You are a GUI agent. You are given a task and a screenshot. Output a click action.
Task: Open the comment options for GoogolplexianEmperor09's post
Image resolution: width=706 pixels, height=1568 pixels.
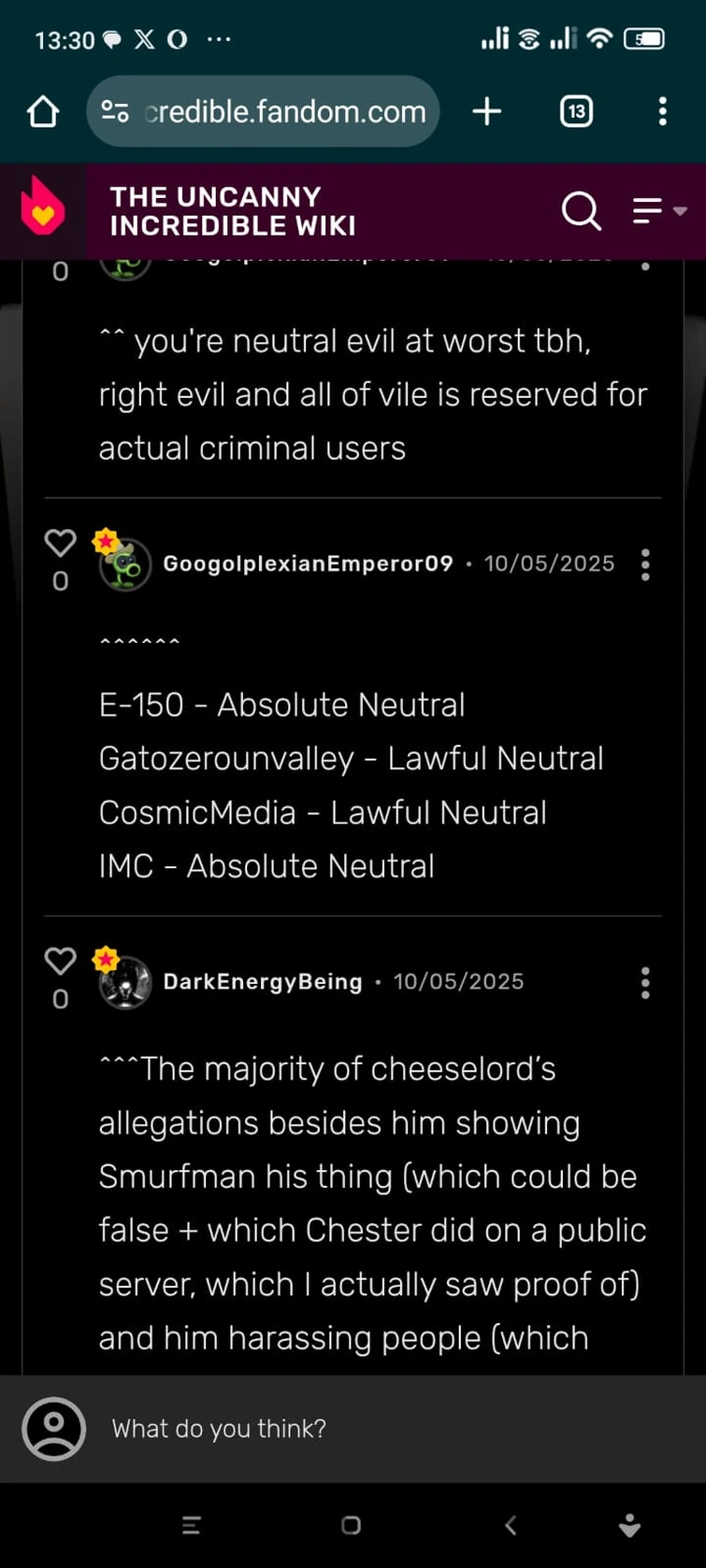point(644,565)
